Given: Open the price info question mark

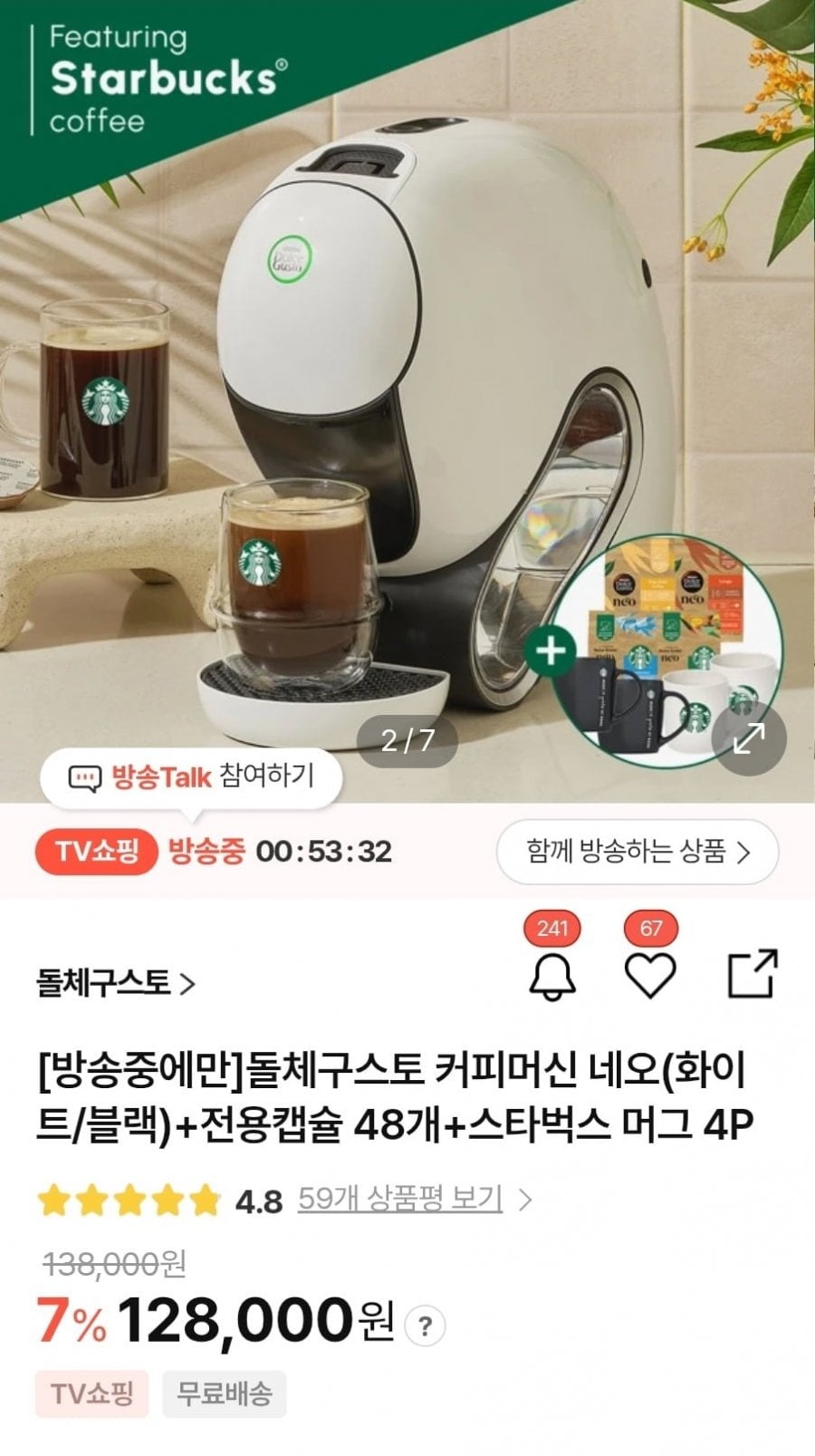Looking at the screenshot, I should pos(424,1327).
